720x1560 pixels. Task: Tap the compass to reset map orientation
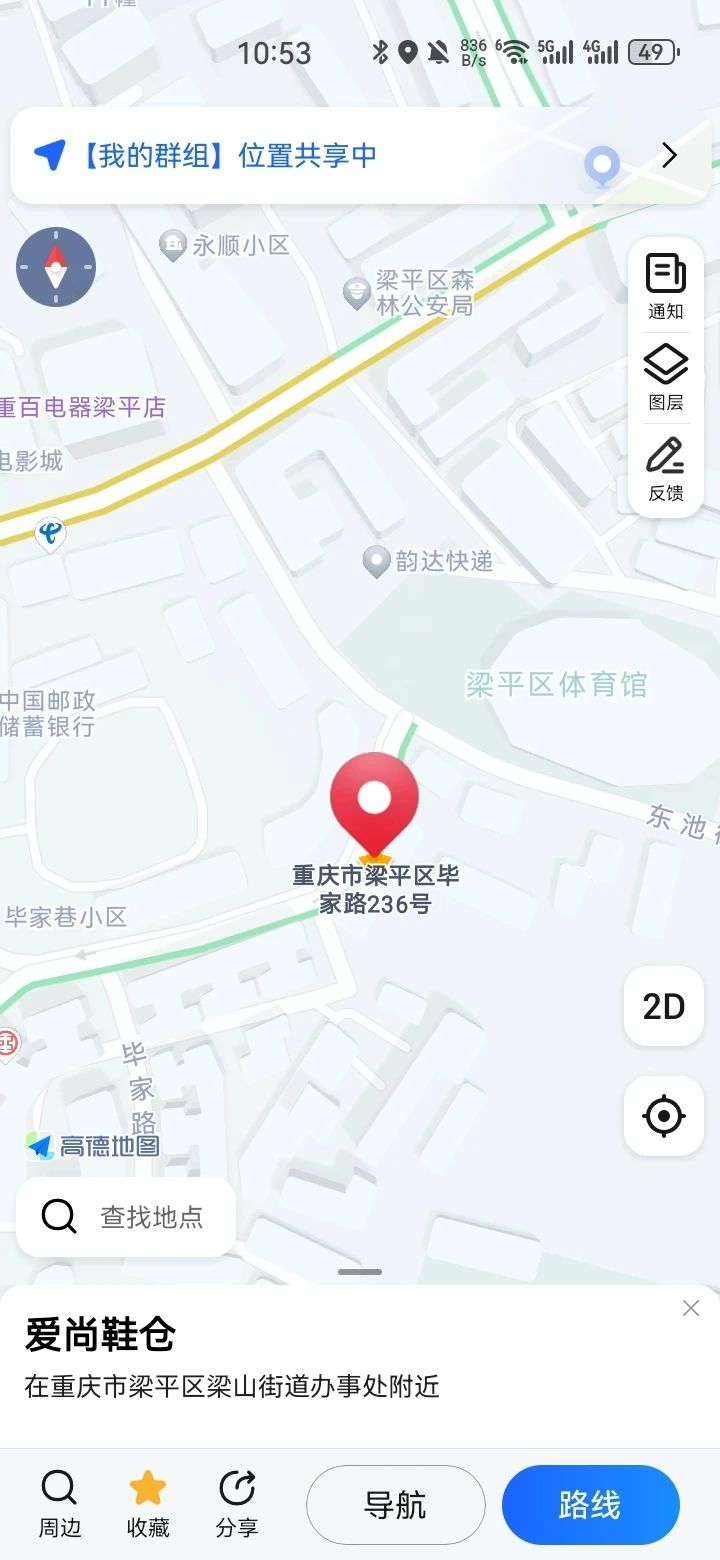[x=56, y=267]
